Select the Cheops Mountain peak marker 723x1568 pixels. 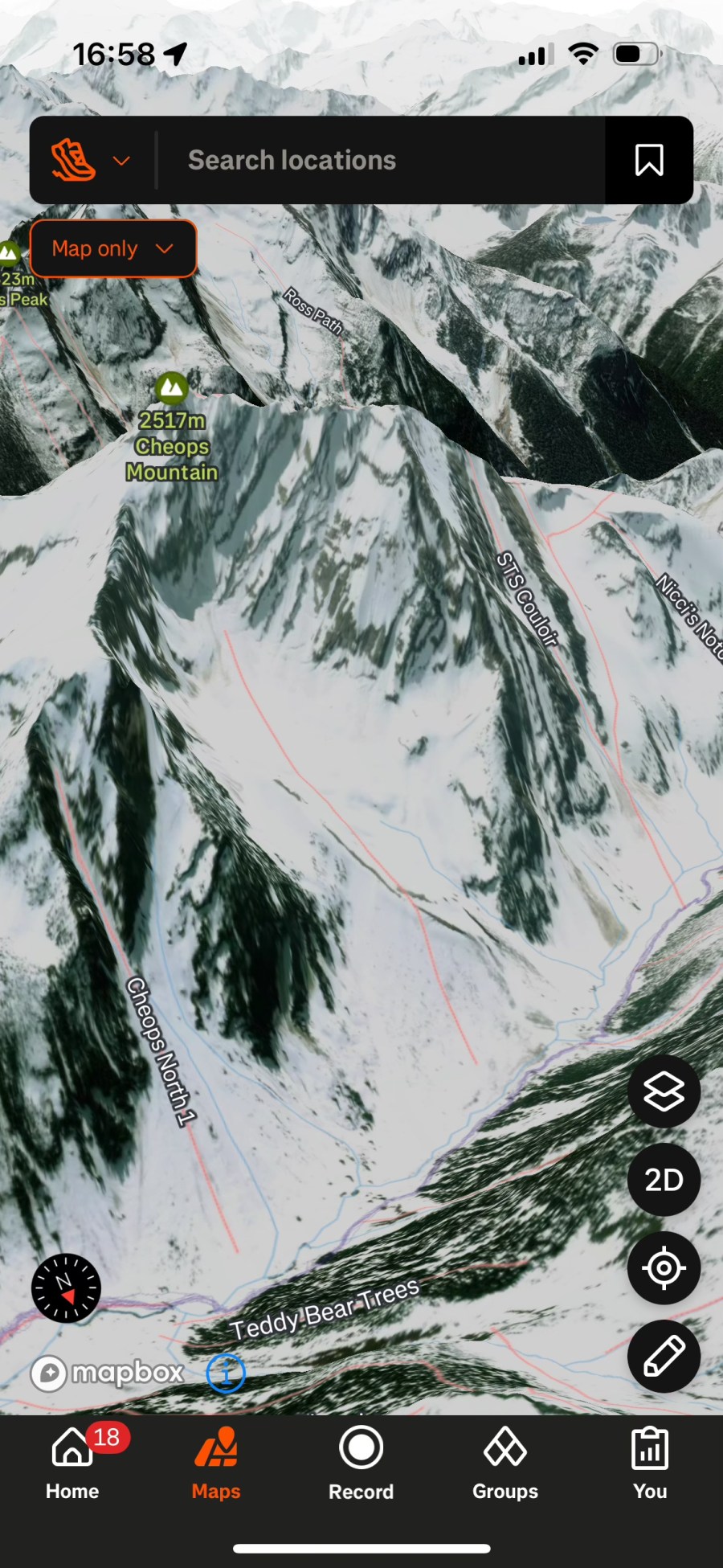(171, 388)
